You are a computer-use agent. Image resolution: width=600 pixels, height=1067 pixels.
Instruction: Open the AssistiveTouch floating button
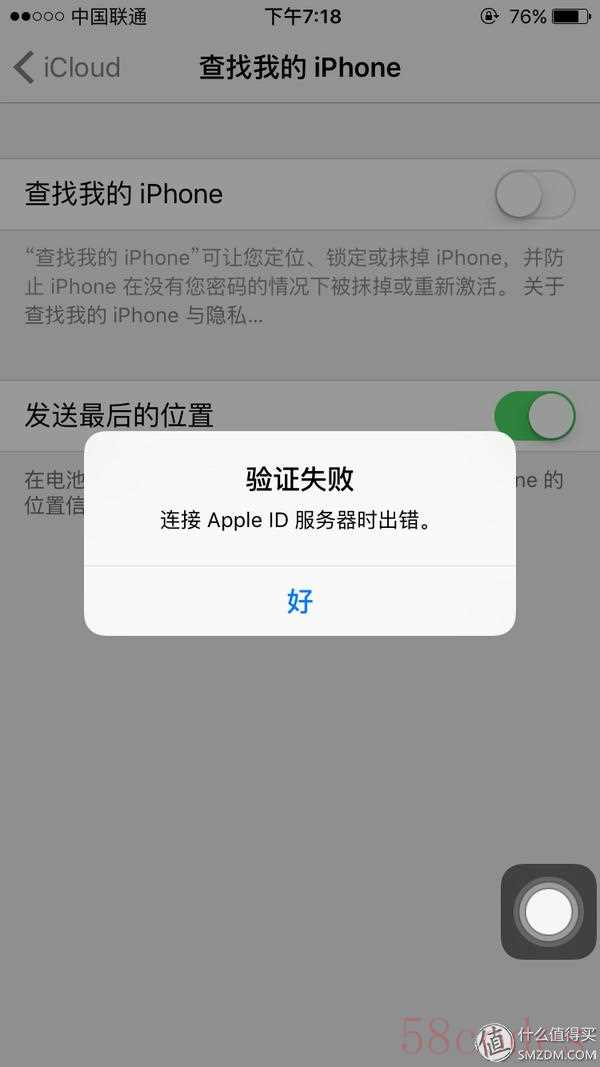pos(548,912)
